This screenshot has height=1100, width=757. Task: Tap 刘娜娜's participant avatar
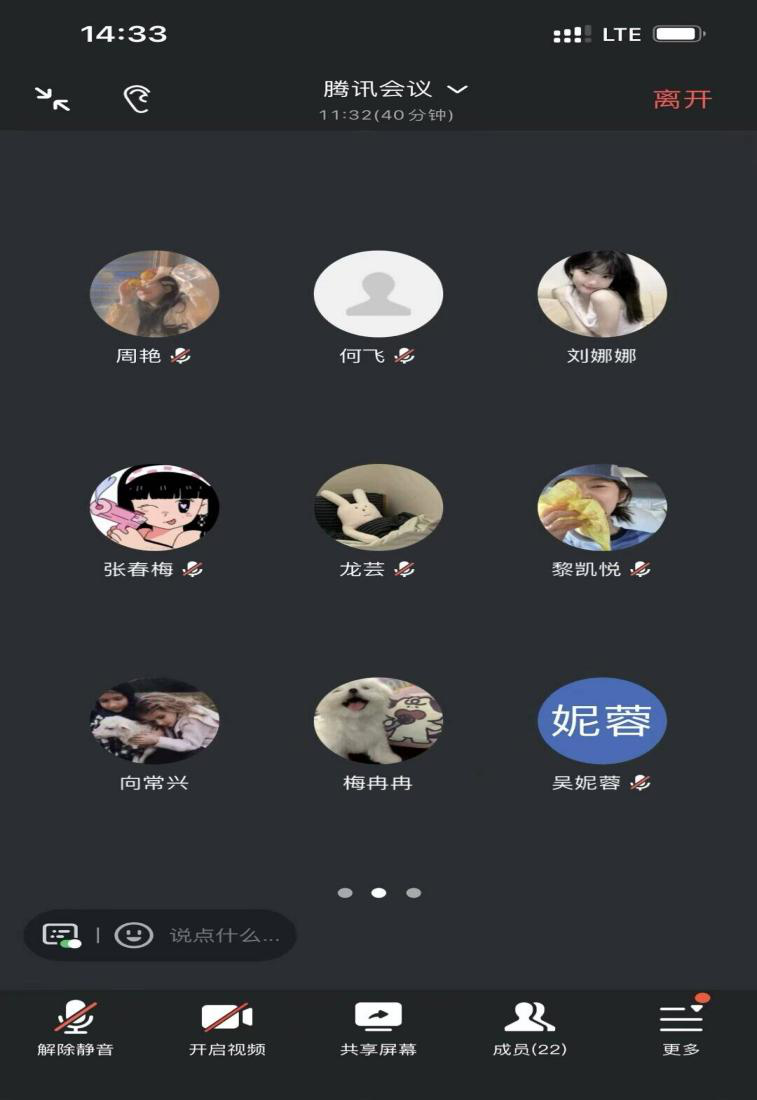pyautogui.click(x=602, y=294)
